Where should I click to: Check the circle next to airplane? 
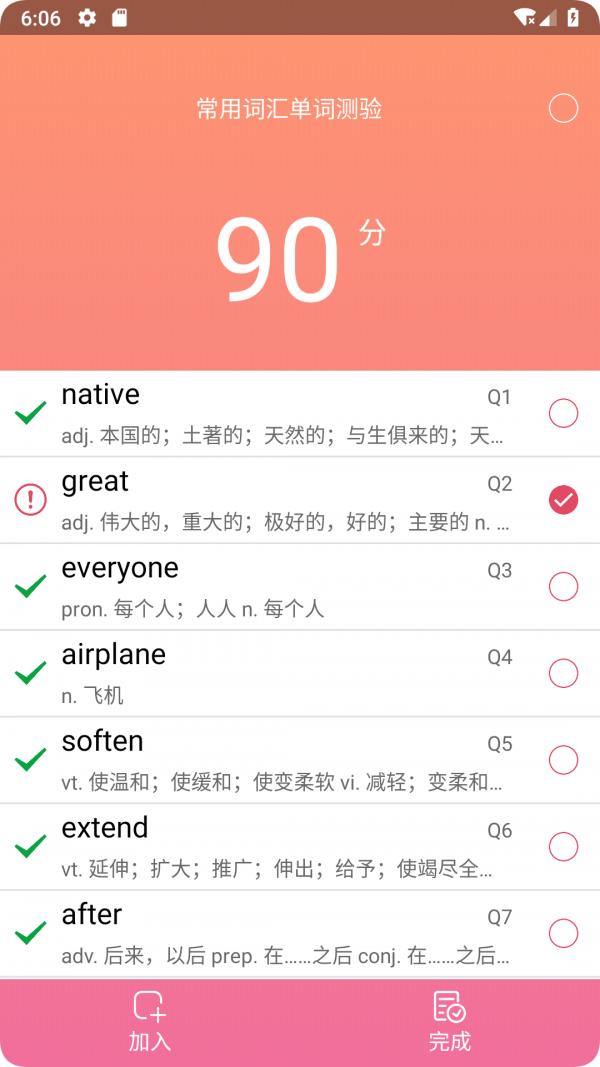click(x=563, y=673)
